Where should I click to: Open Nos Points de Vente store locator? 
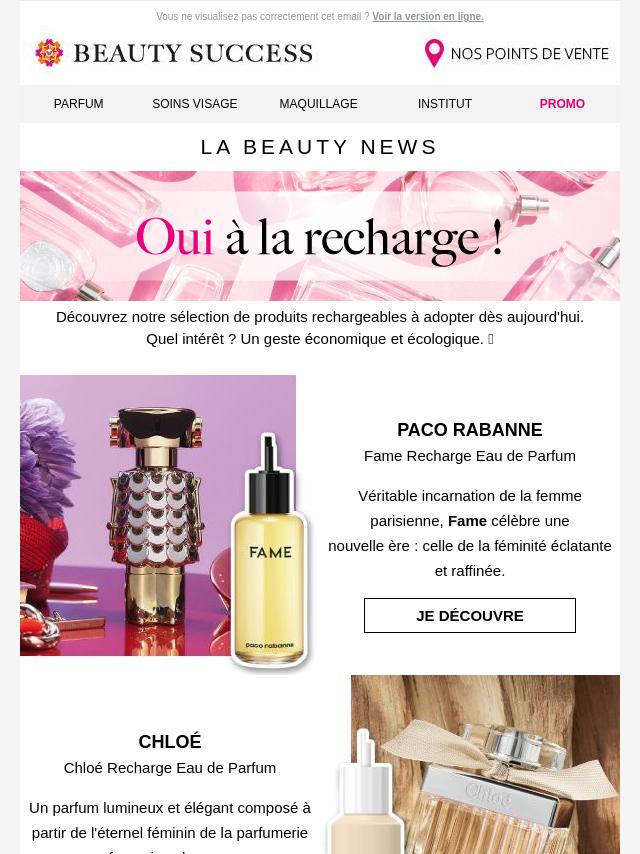click(x=516, y=53)
